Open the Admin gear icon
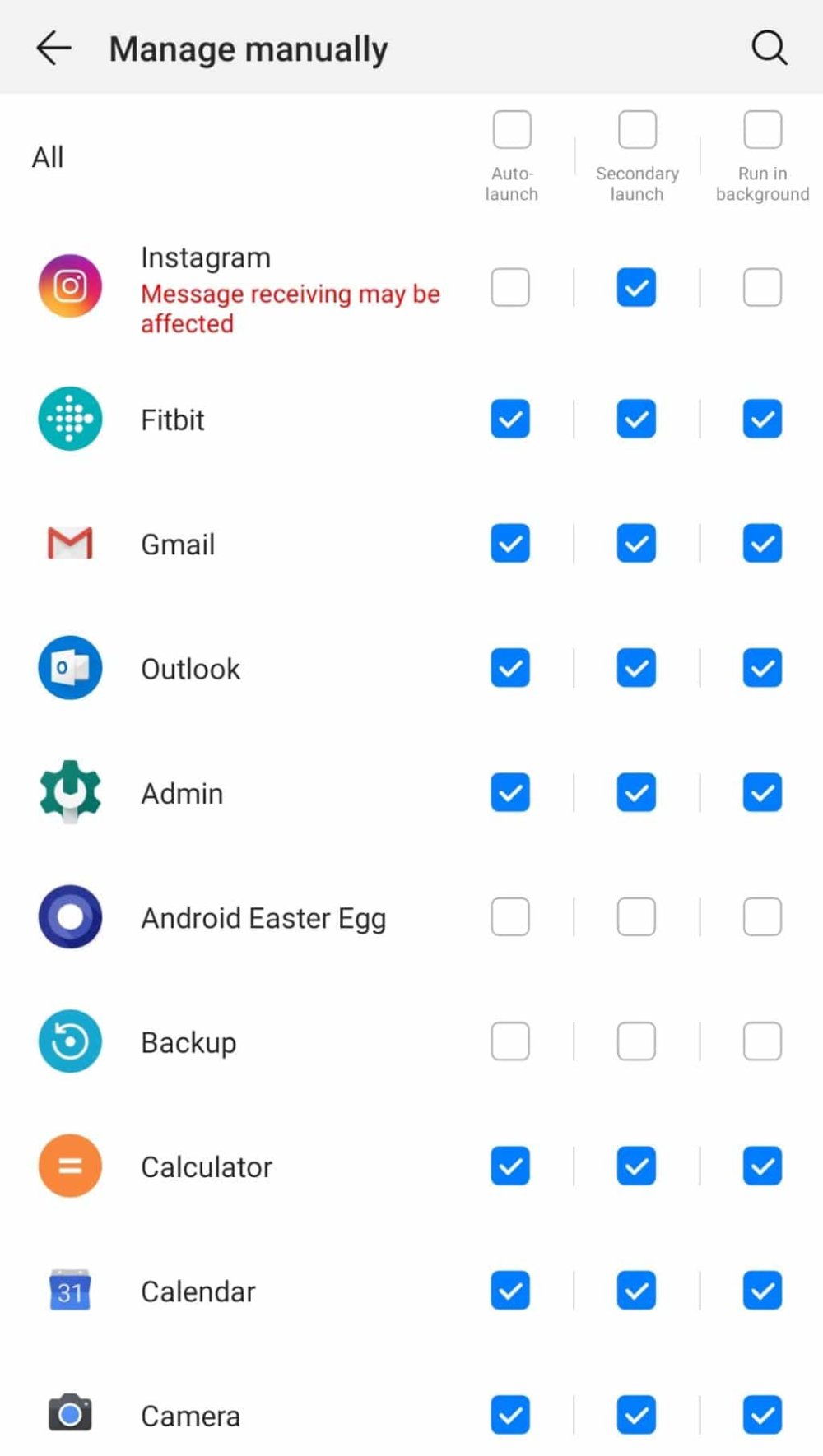Viewport: 823px width, 1456px height. [x=70, y=792]
